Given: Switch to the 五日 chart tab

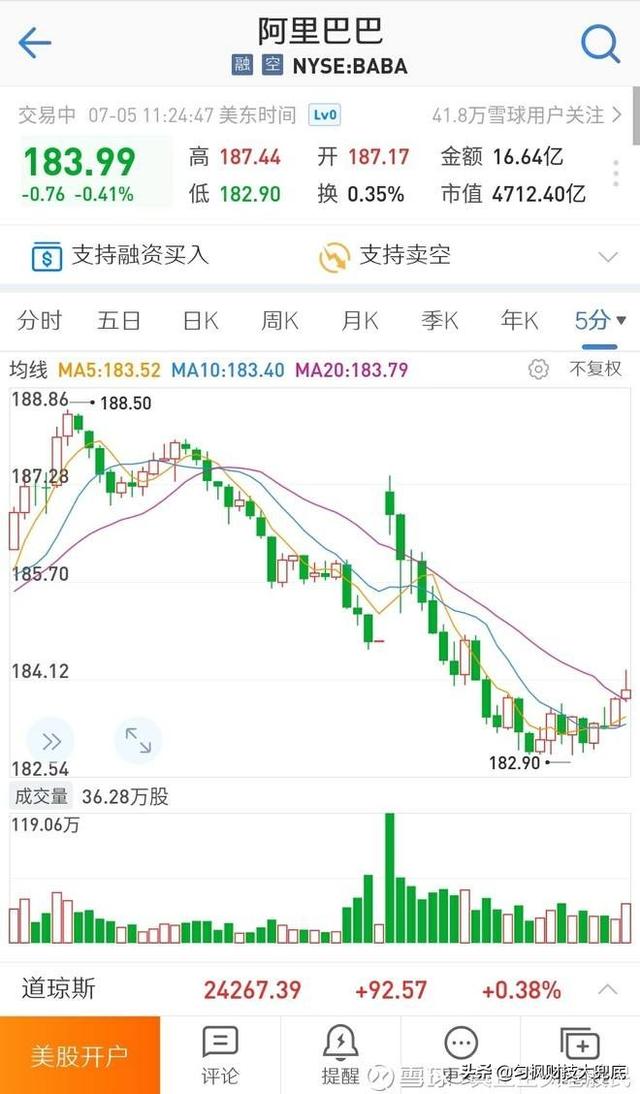Looking at the screenshot, I should pos(119,321).
